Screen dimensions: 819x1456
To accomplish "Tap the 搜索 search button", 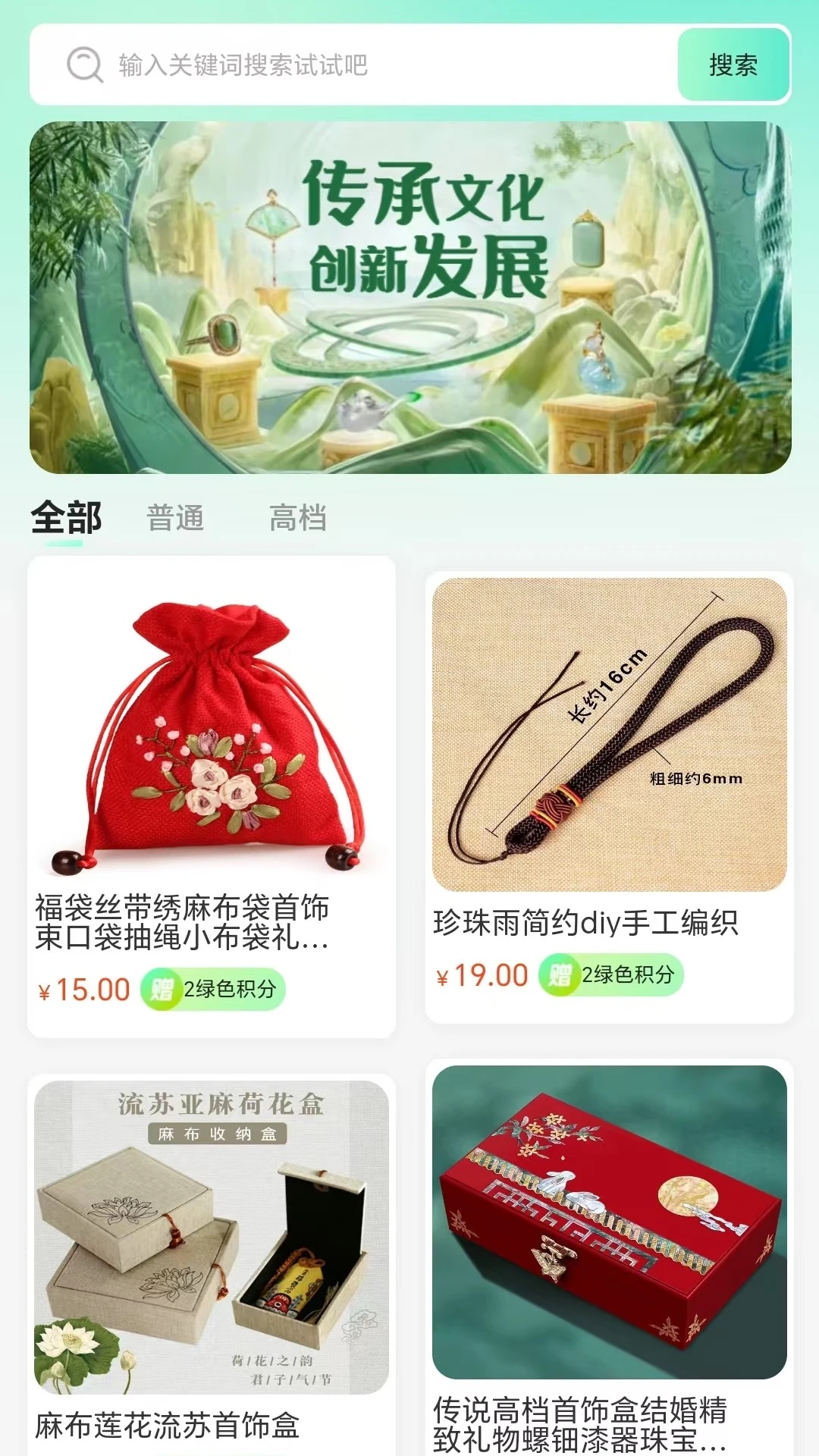I will [x=733, y=65].
